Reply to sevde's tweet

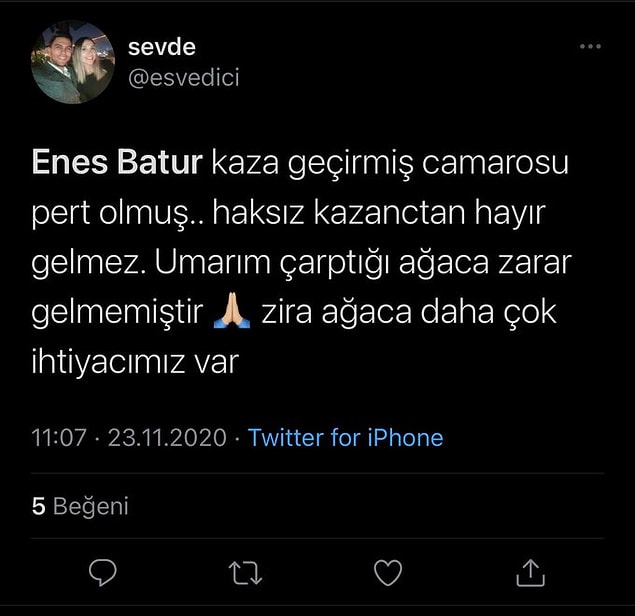click(103, 572)
